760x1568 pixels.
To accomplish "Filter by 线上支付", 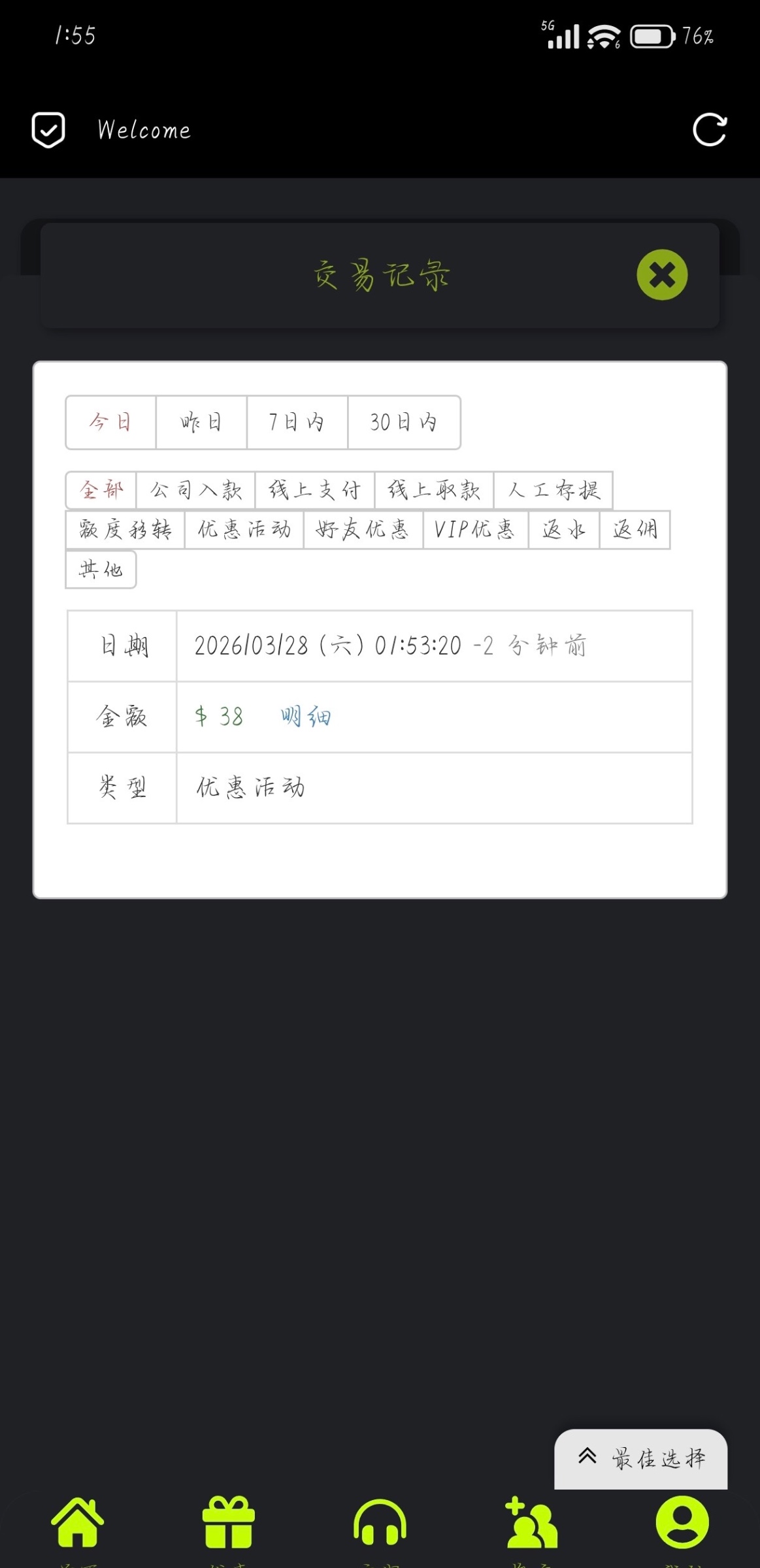I will coord(314,490).
